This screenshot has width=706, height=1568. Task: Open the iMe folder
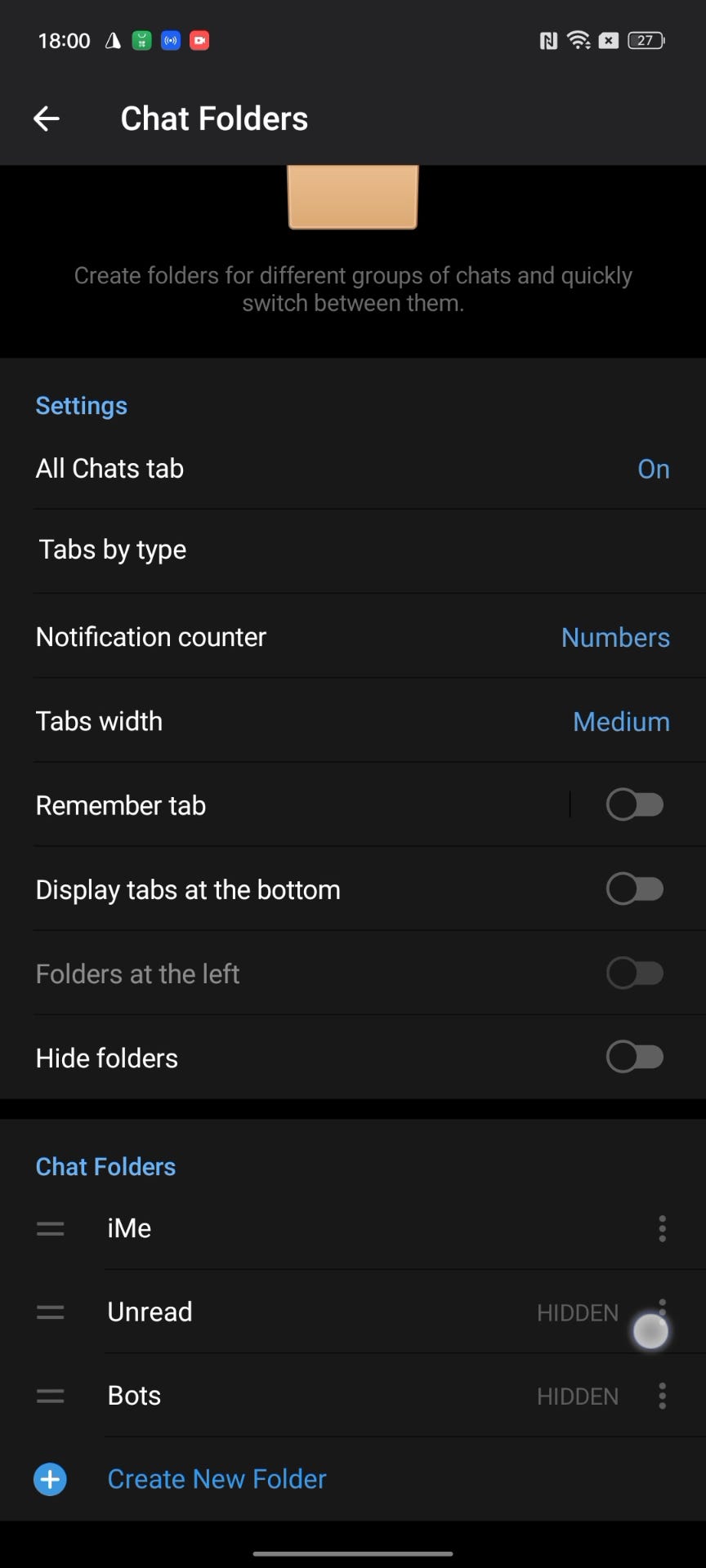click(327, 1228)
